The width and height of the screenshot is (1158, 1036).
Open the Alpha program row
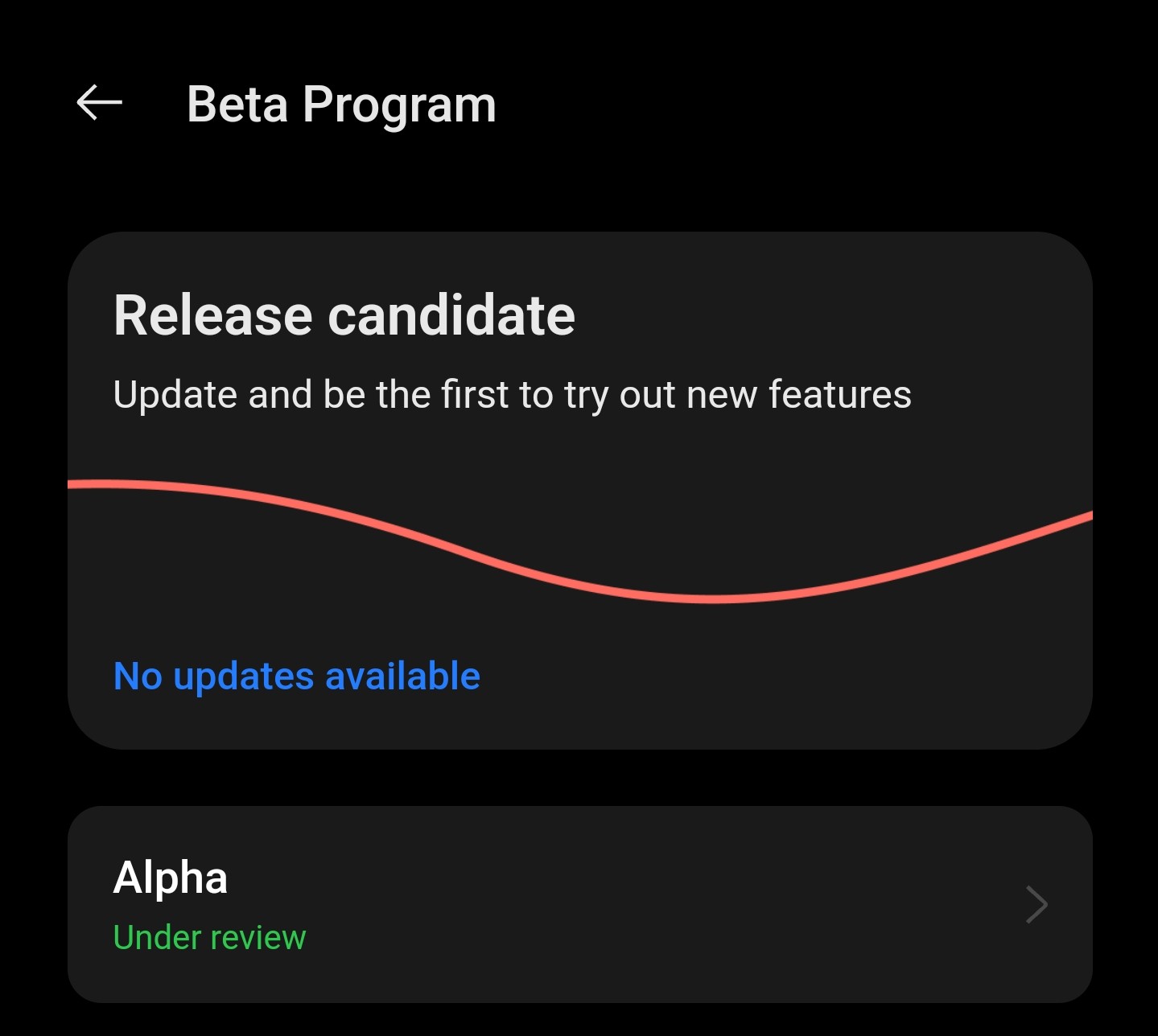tap(579, 904)
